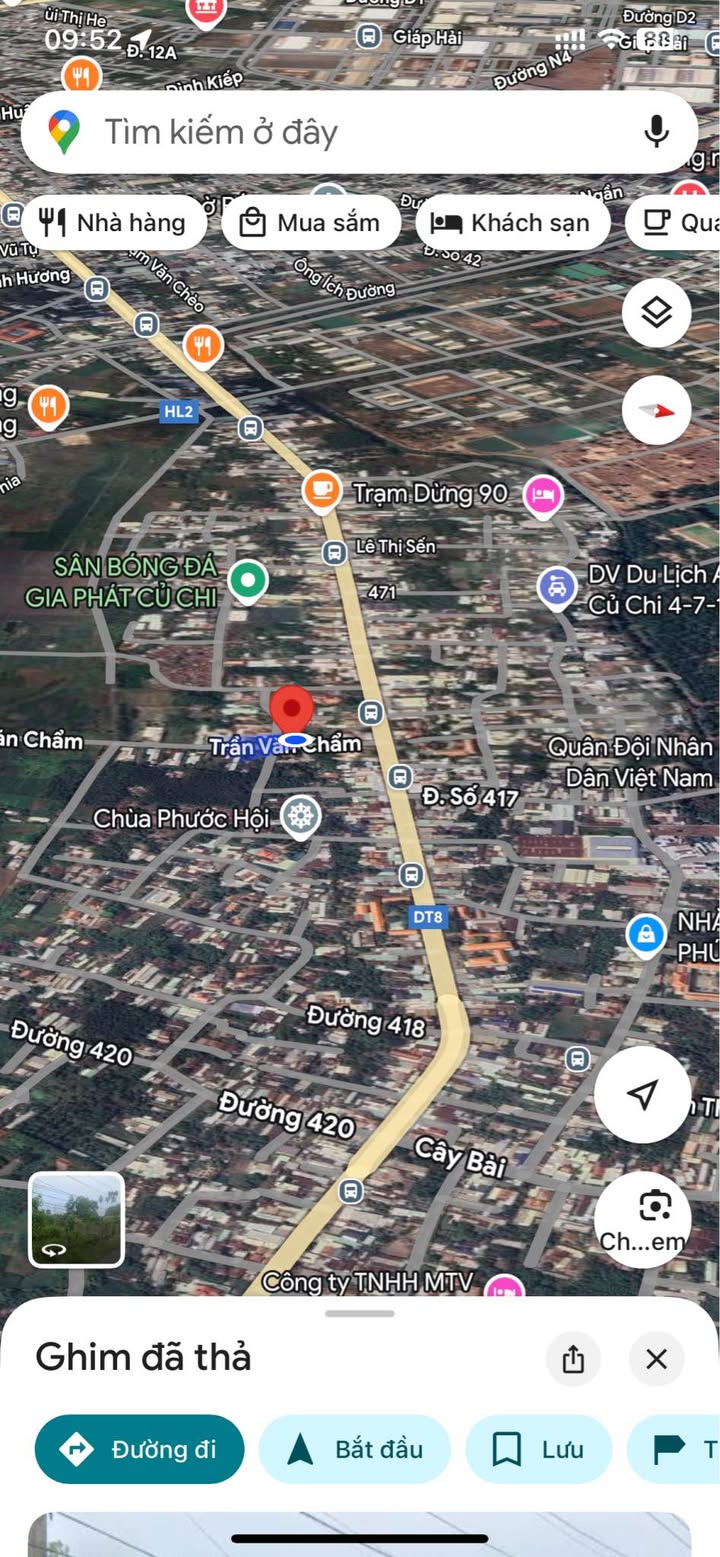Start voice search with the microphone
The image size is (720, 1557).
click(656, 132)
